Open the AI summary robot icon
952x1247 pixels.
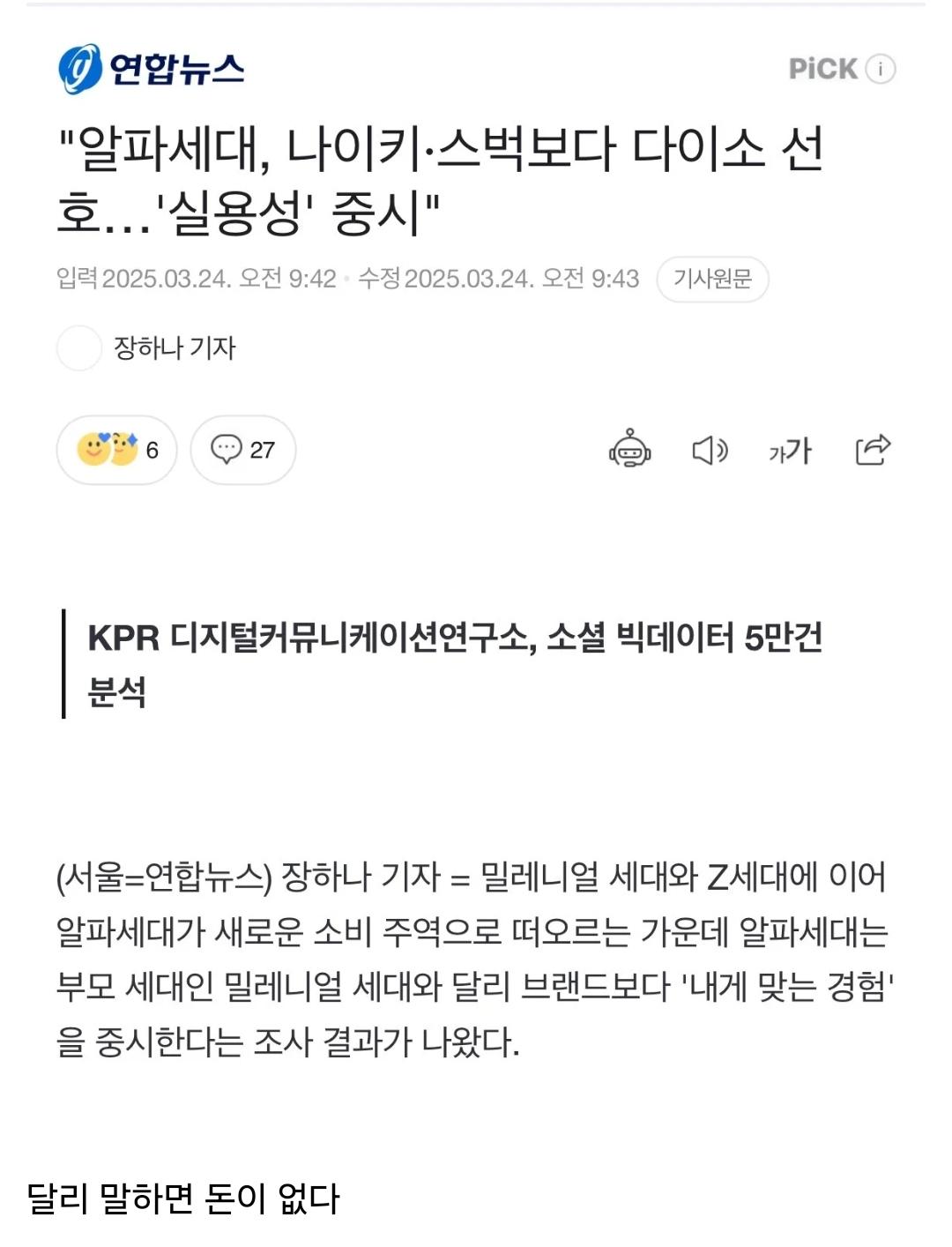(x=629, y=450)
